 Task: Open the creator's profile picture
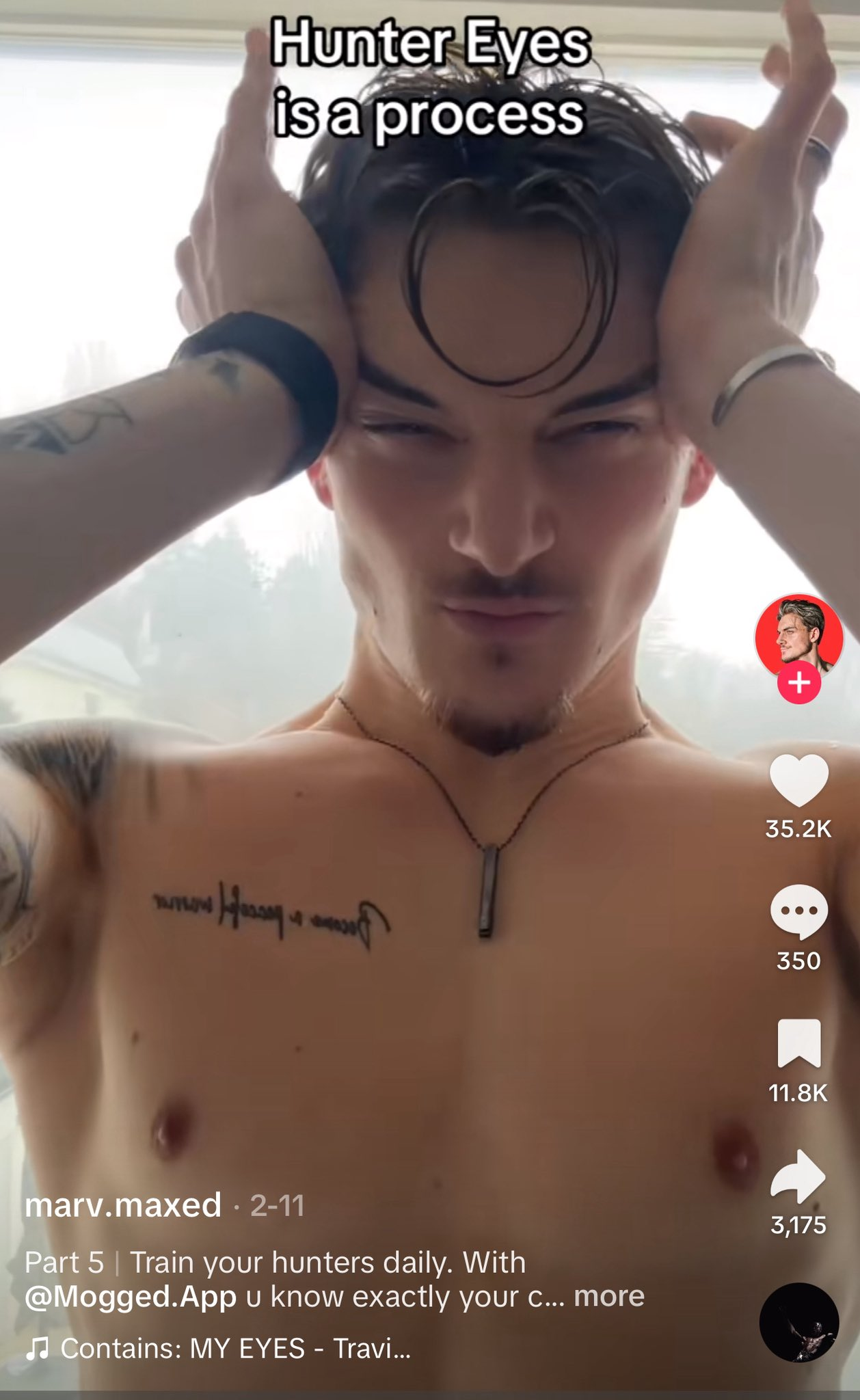[x=798, y=634]
